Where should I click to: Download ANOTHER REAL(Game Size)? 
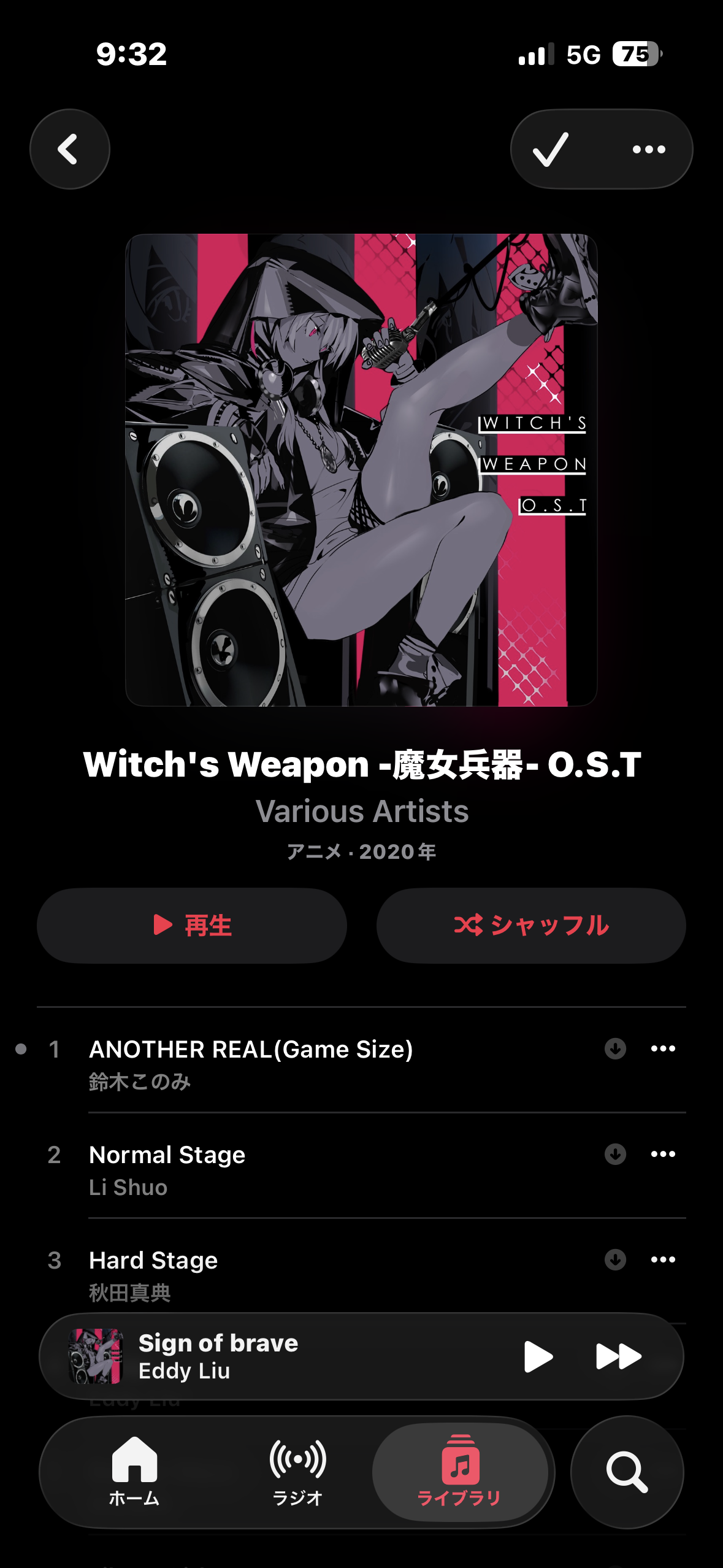615,1048
